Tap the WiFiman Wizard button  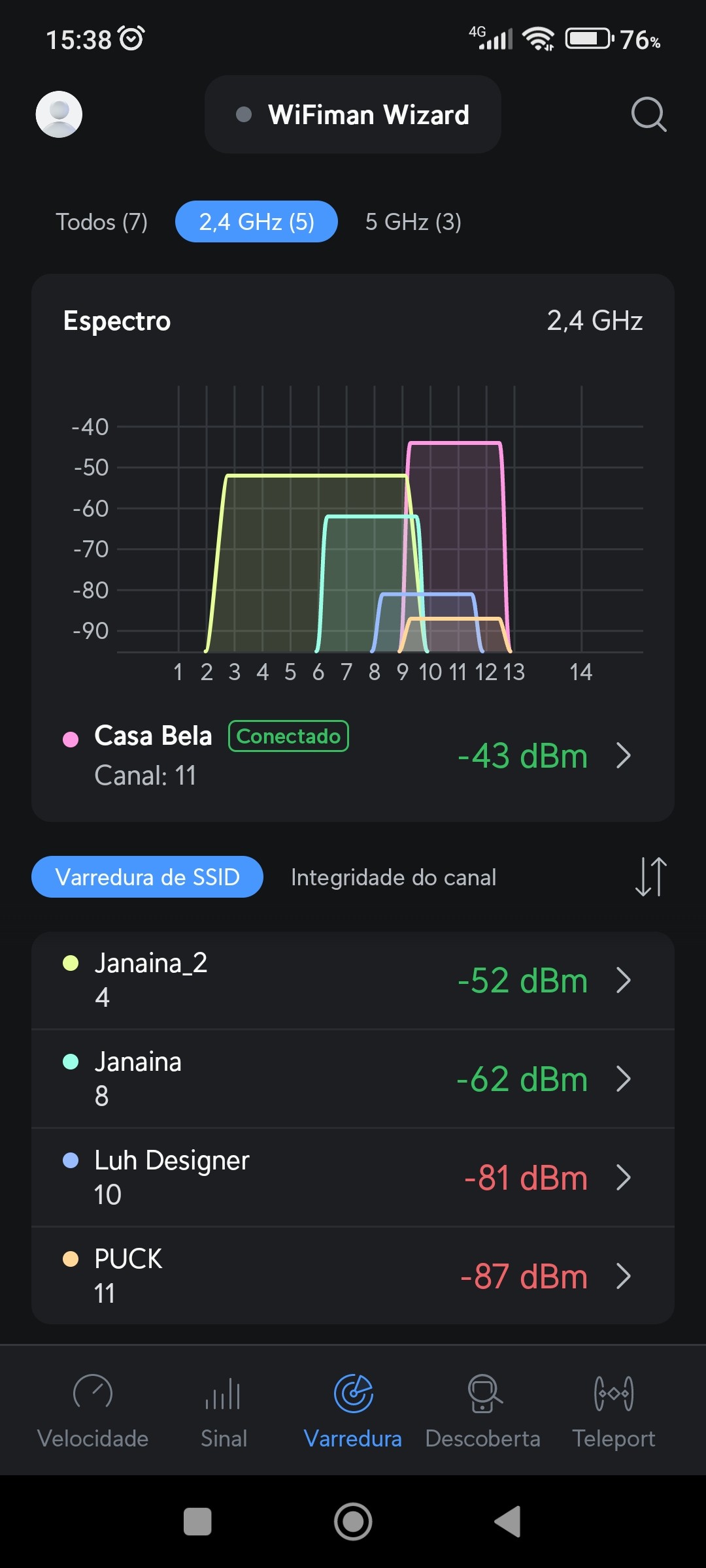[353, 114]
